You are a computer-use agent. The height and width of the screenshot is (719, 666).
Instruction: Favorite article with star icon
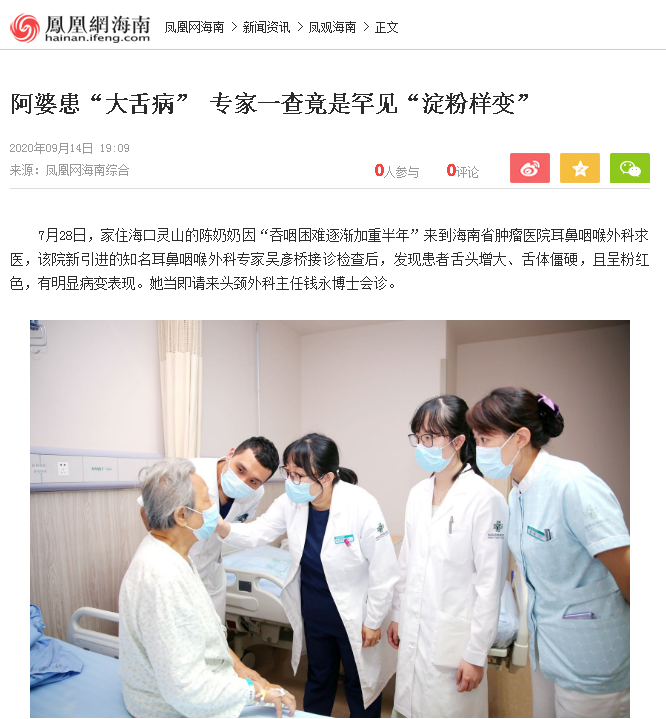pyautogui.click(x=579, y=169)
